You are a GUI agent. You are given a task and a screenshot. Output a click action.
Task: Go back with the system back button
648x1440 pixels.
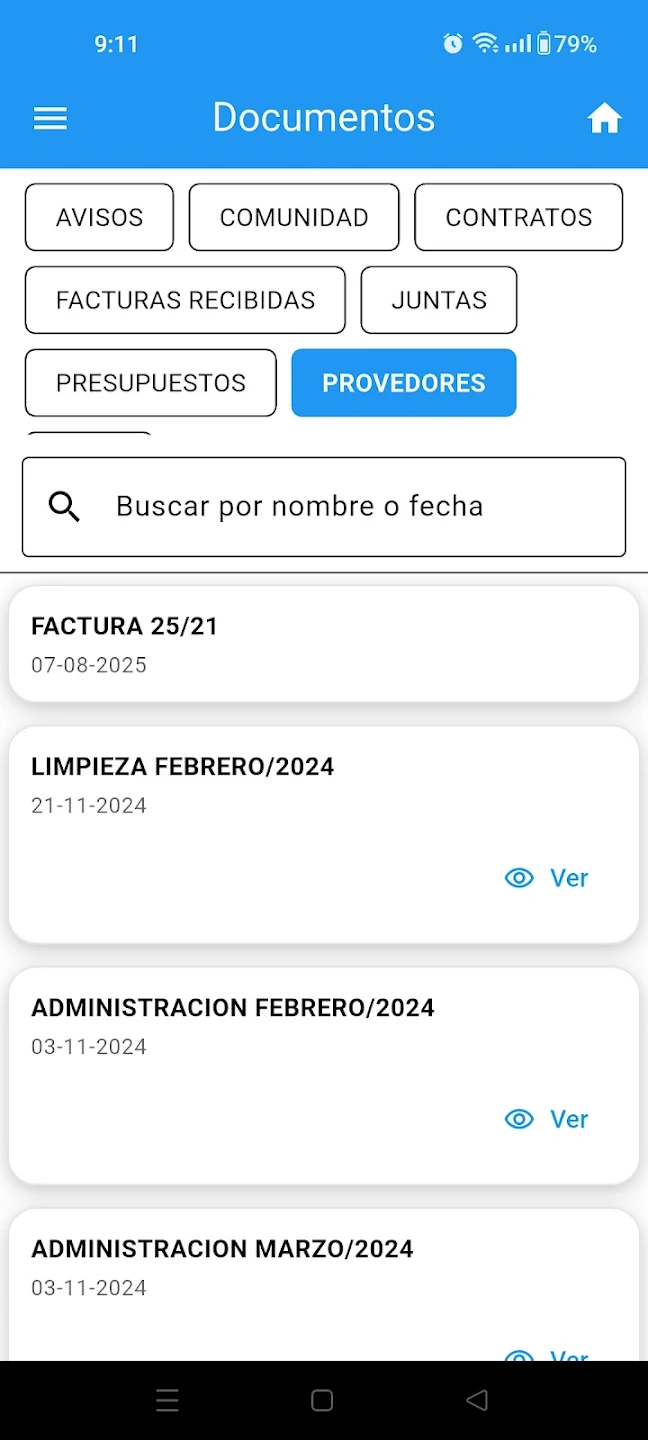coord(477,1400)
